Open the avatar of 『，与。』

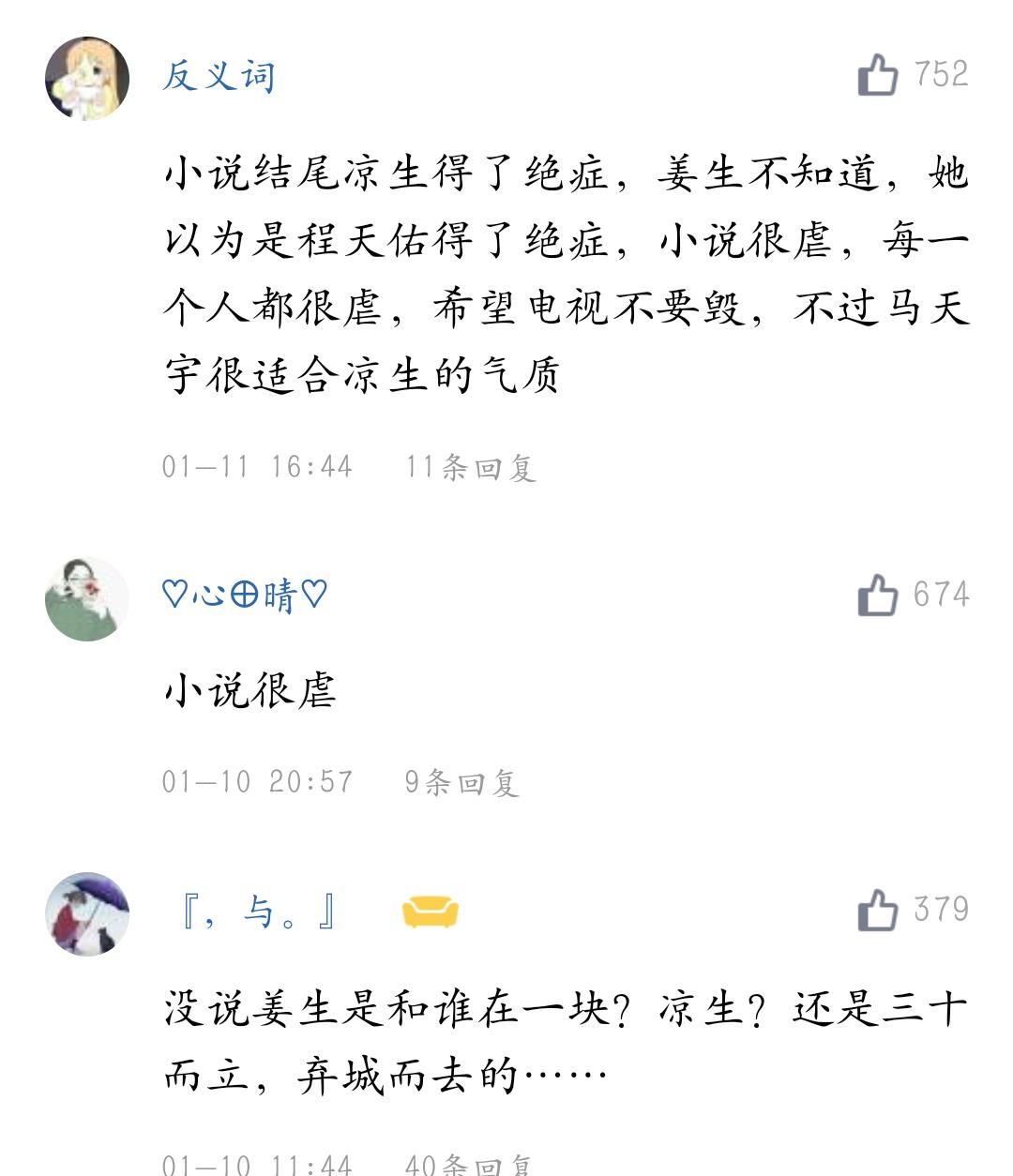pos(87,914)
